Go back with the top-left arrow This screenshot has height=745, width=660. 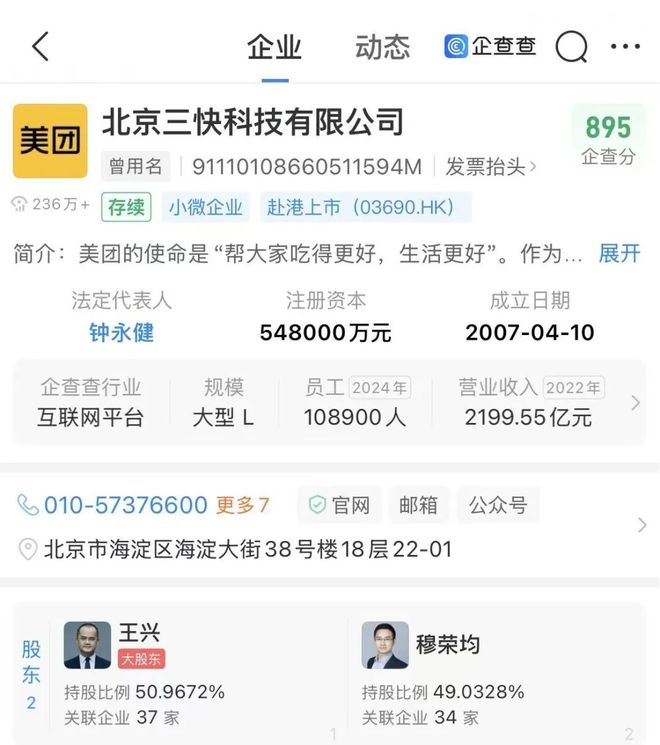(x=41, y=46)
